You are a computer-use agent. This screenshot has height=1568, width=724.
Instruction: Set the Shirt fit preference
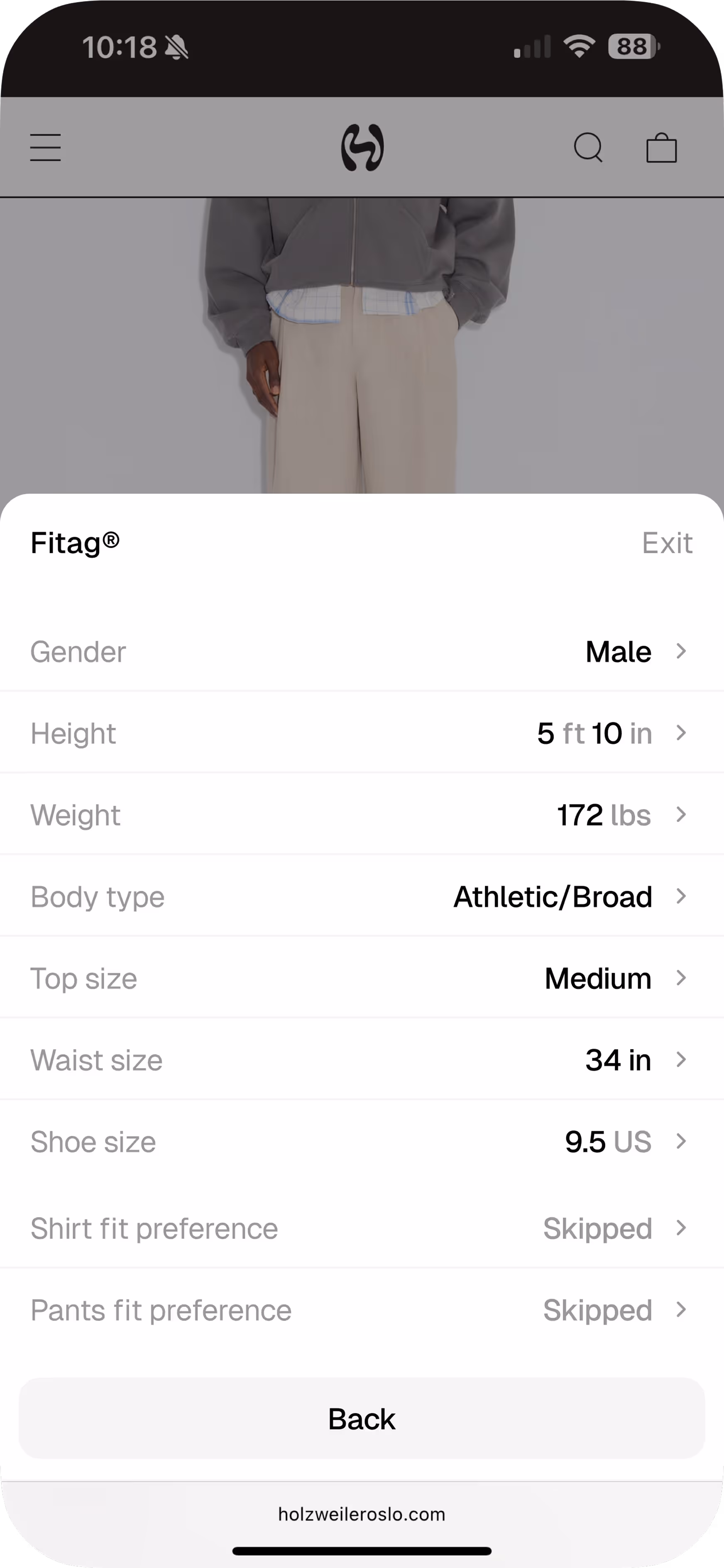pyautogui.click(x=362, y=1228)
